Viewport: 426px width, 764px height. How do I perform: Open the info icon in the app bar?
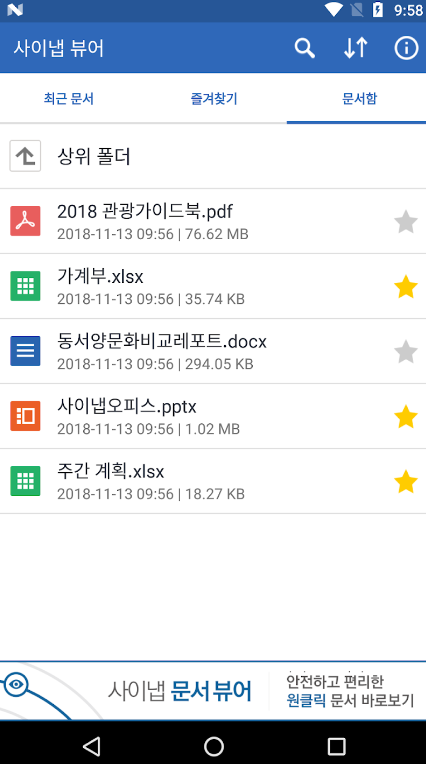pyautogui.click(x=406, y=48)
